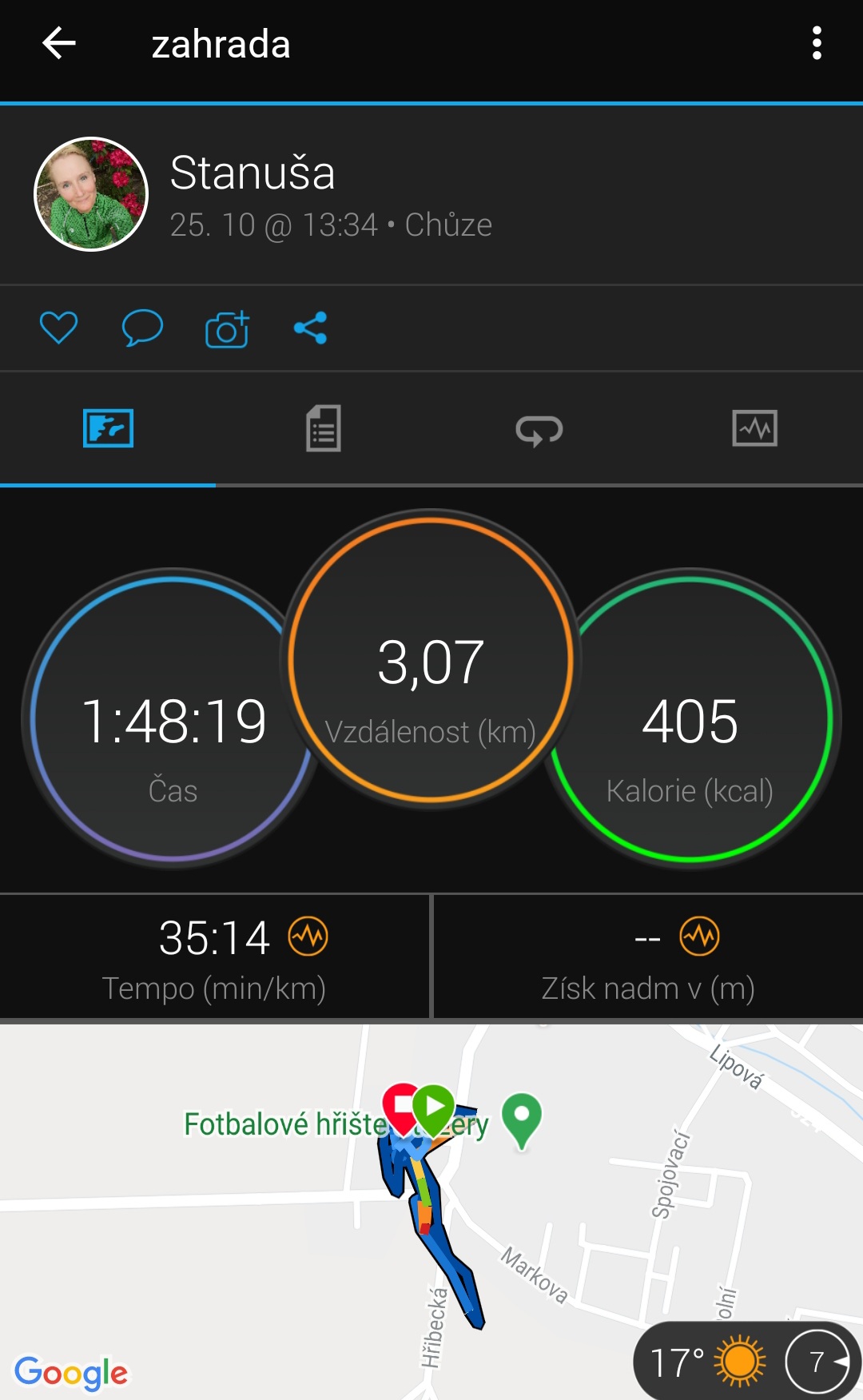Switch to the laps tab

tap(539, 430)
